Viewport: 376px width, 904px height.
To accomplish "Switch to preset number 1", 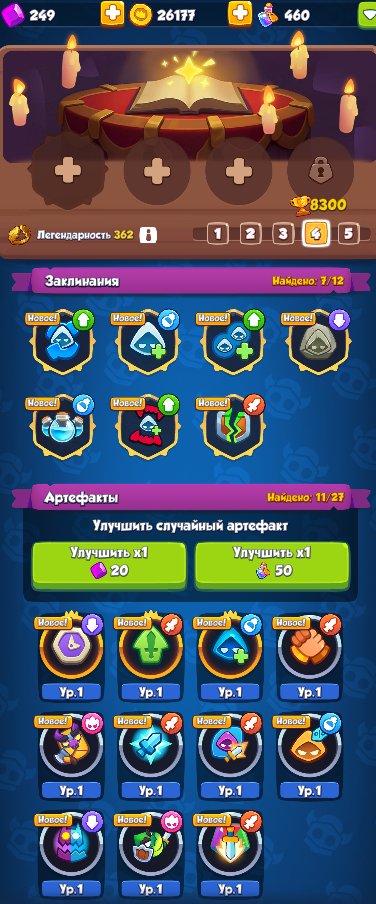I will pyautogui.click(x=217, y=233).
